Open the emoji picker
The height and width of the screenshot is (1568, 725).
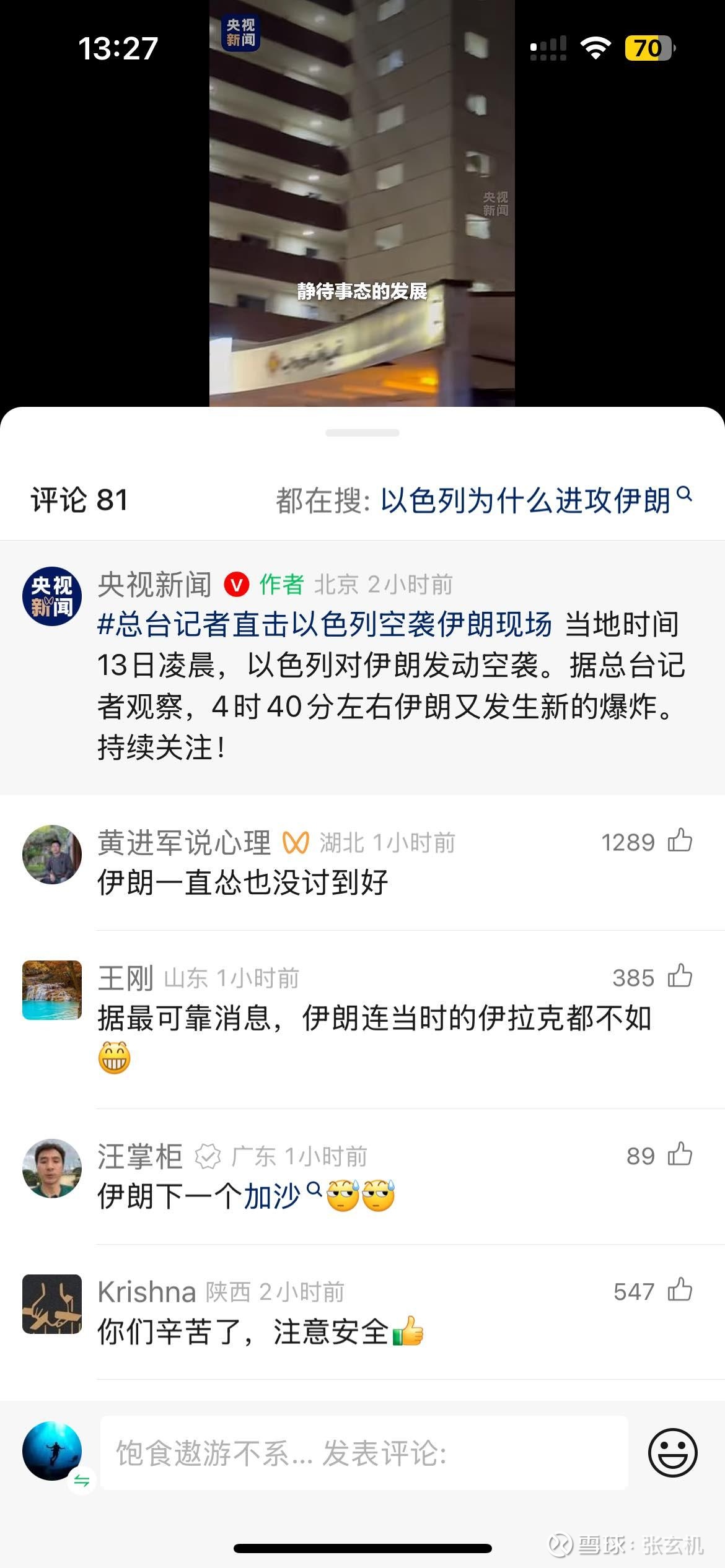click(672, 1452)
